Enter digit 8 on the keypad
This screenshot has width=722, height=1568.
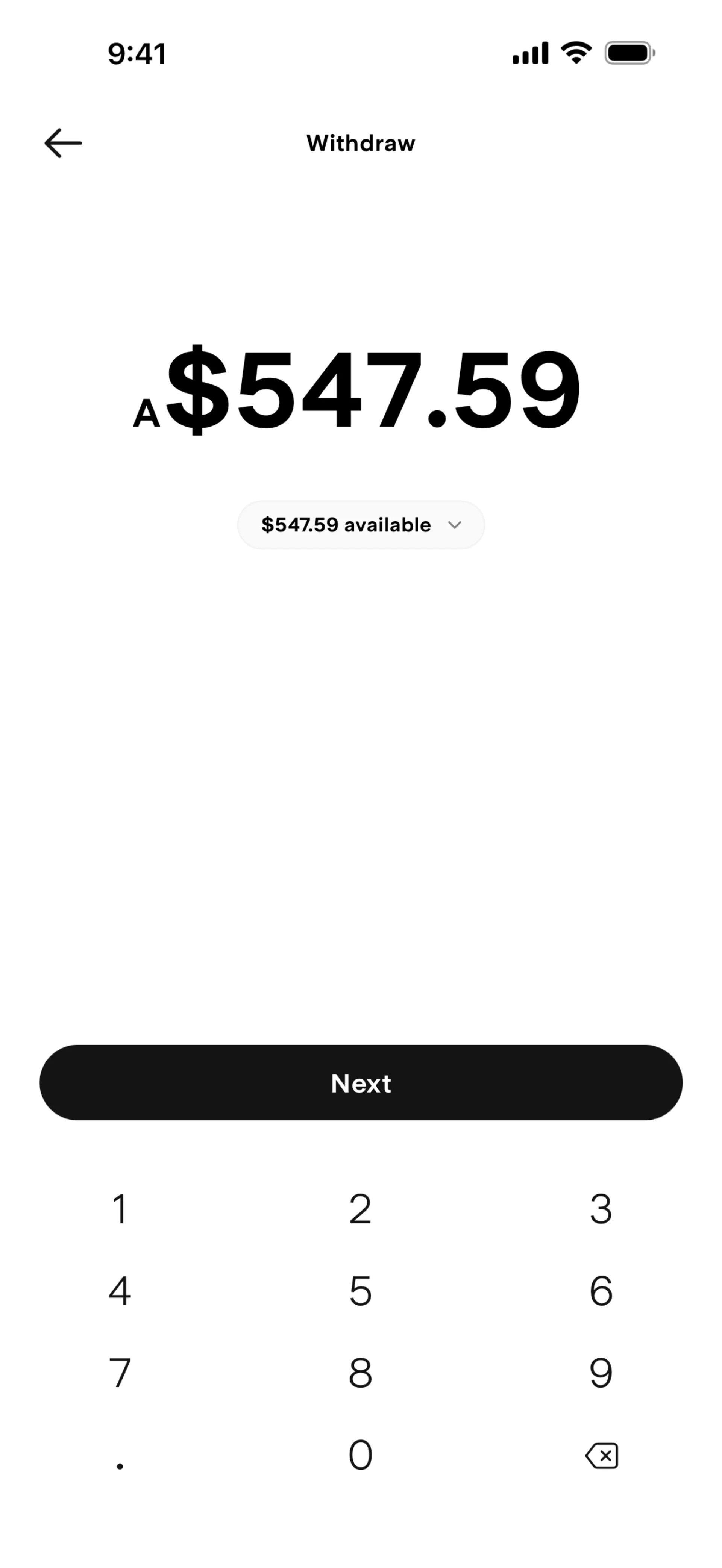tap(360, 1373)
